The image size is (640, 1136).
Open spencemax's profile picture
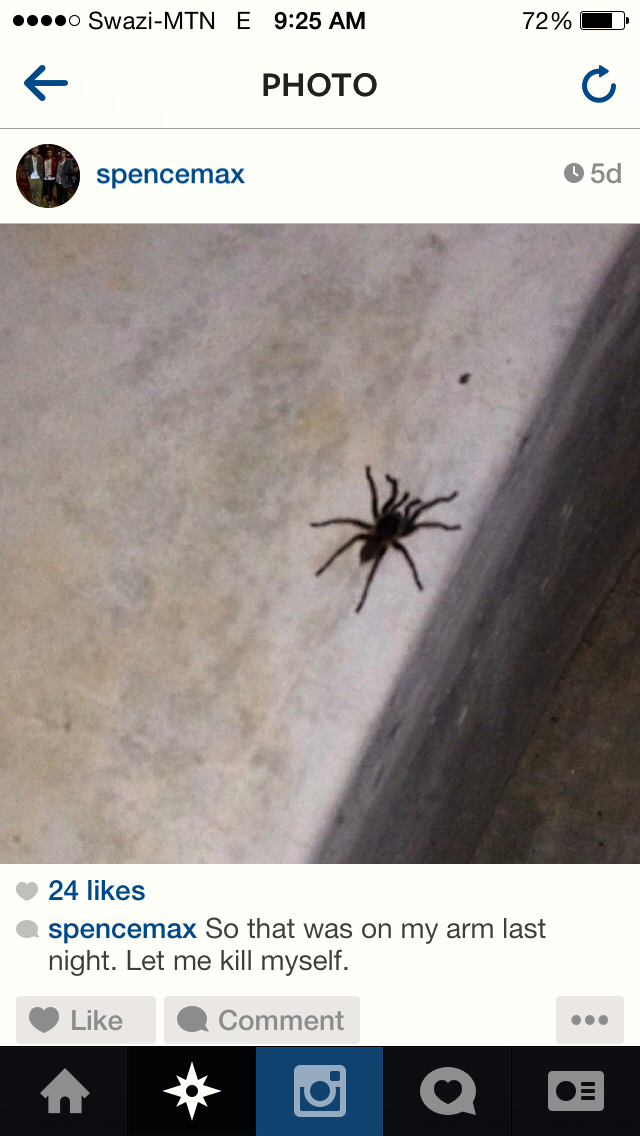[x=48, y=175]
